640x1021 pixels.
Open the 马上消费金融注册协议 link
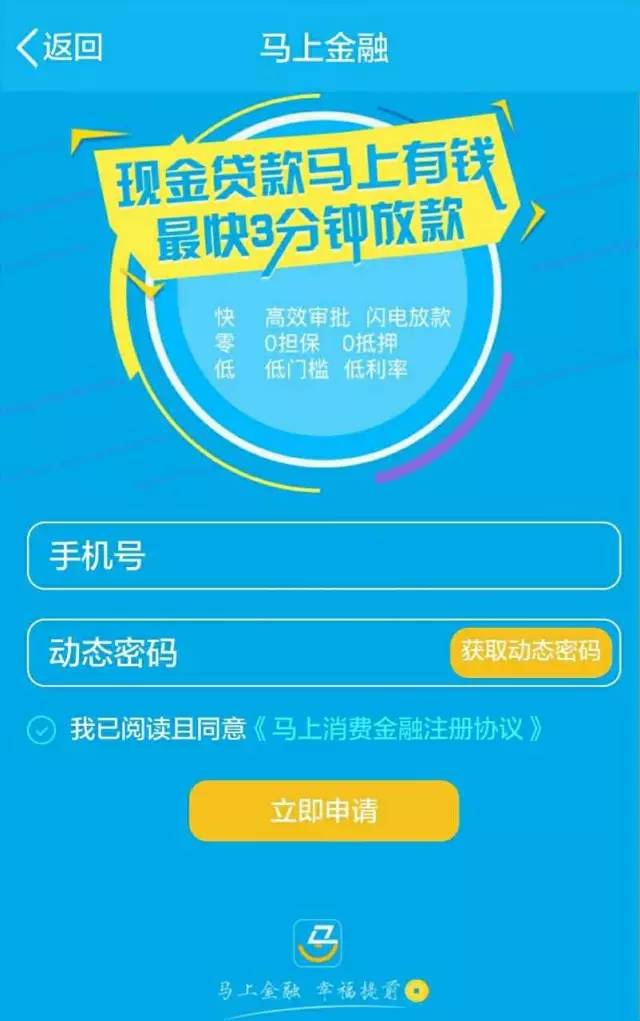397,729
